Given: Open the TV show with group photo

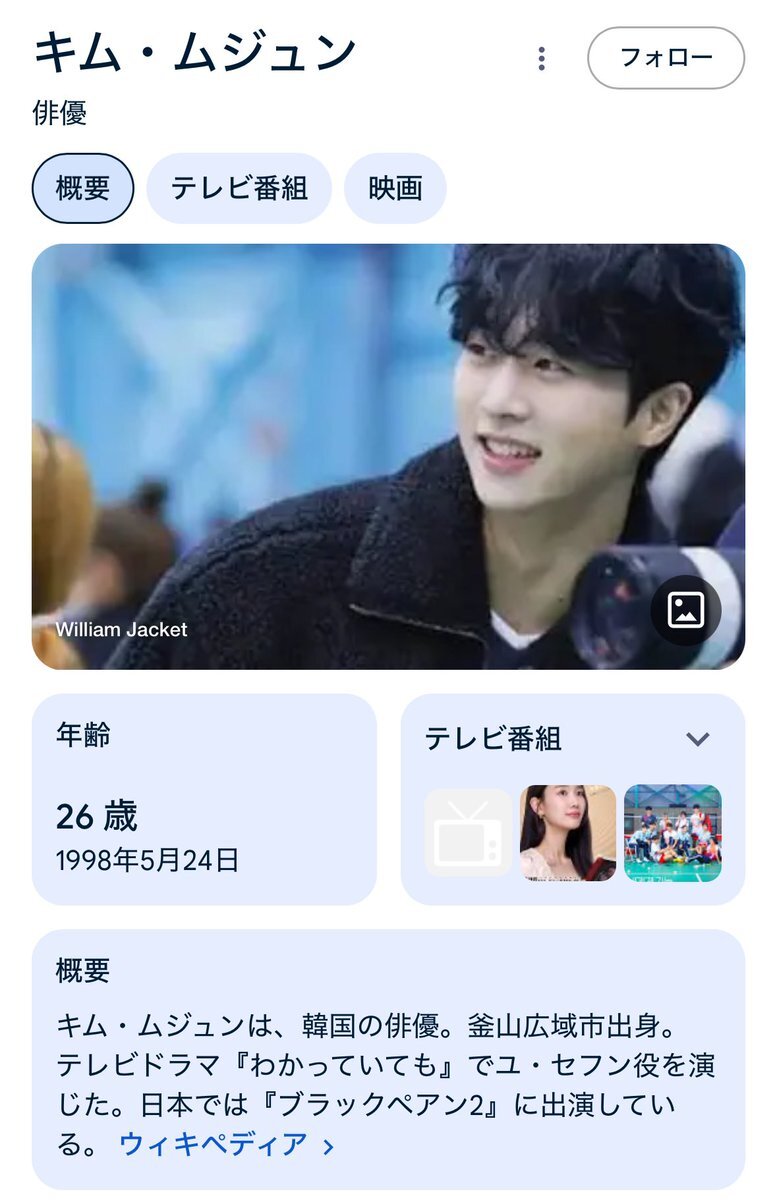Looking at the screenshot, I should 672,833.
